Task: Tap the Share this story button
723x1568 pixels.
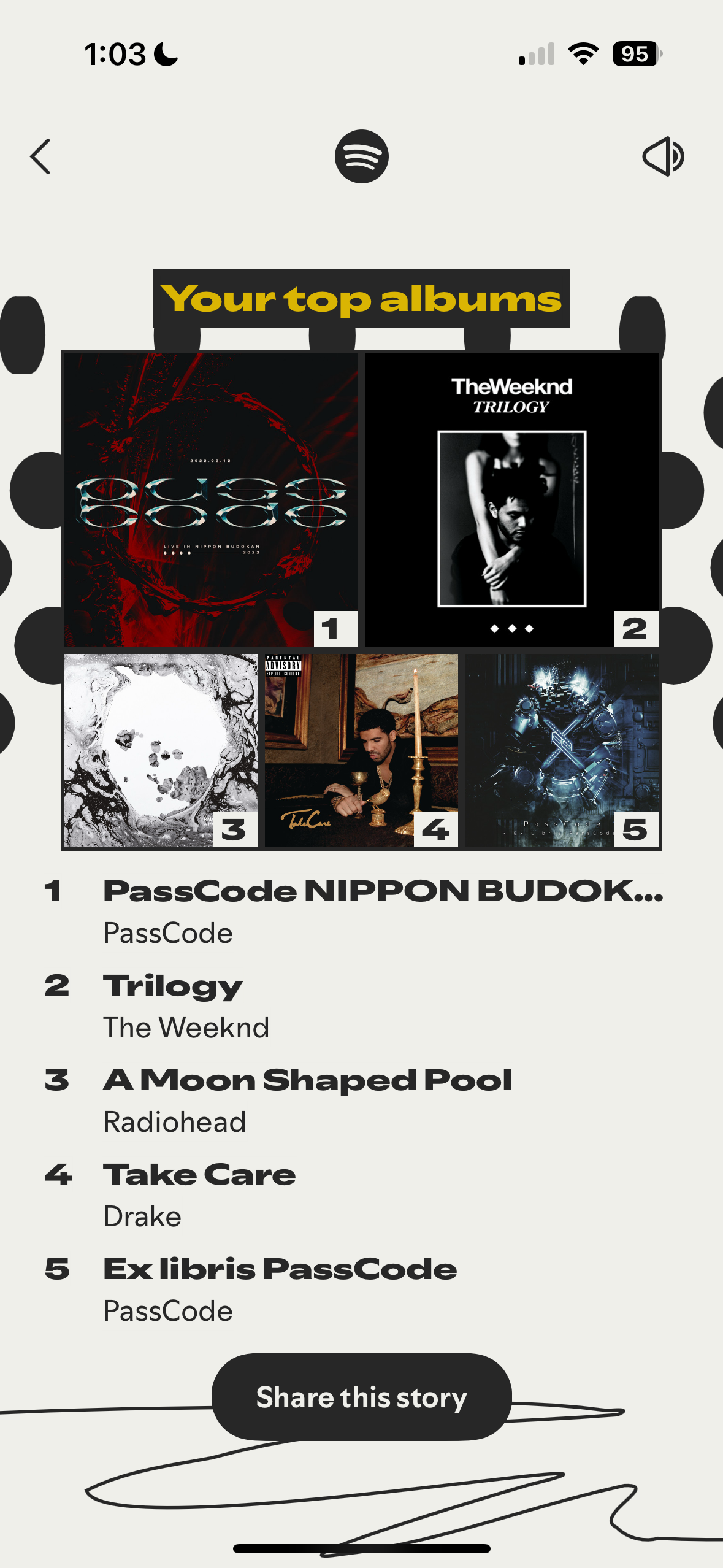Action: pos(361,1397)
